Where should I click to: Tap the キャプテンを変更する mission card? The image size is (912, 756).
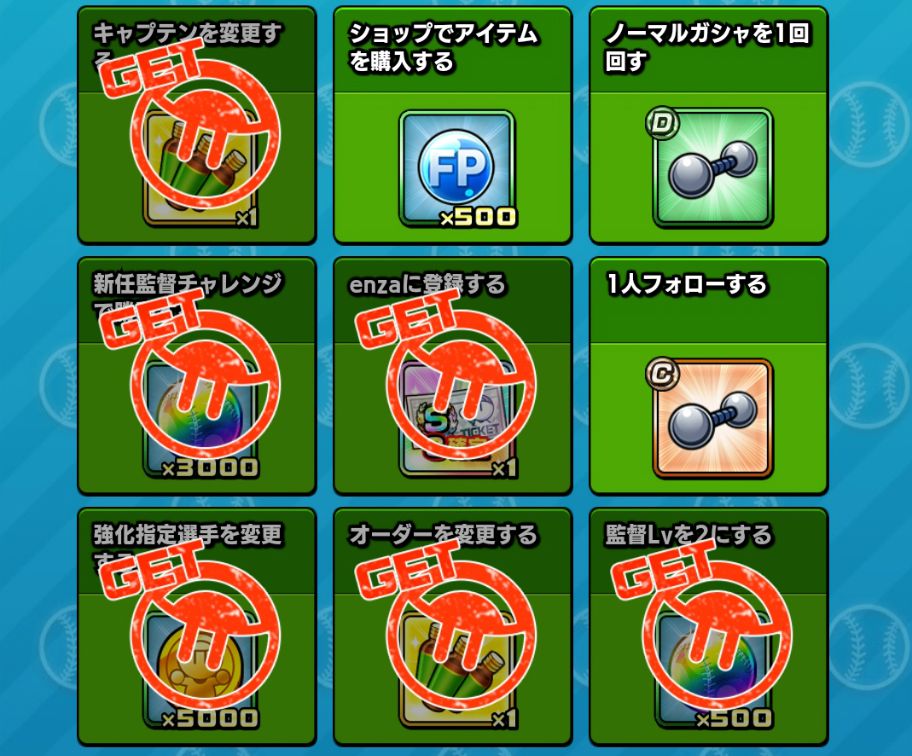(197, 125)
